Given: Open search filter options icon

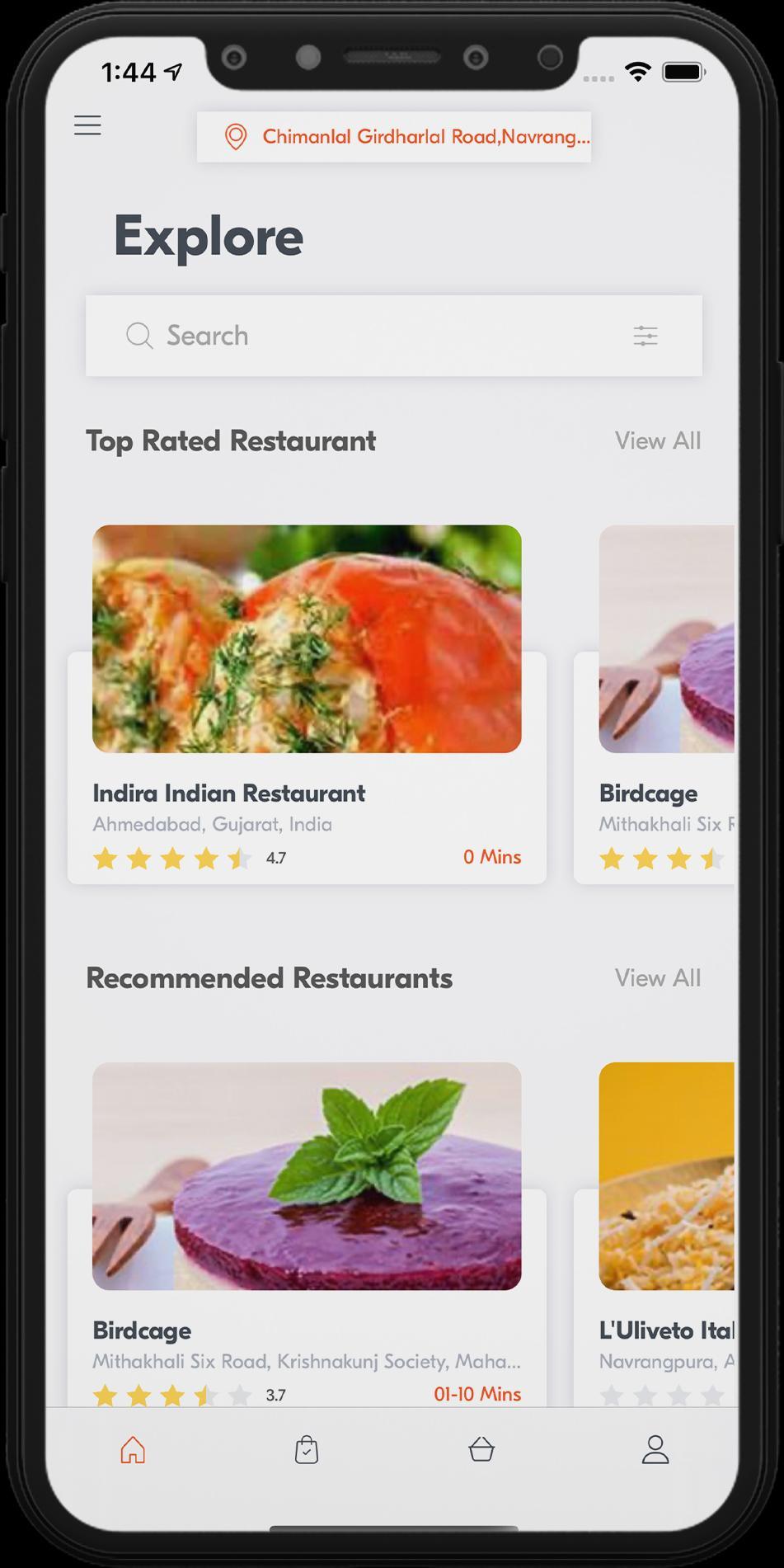Looking at the screenshot, I should (x=646, y=336).
